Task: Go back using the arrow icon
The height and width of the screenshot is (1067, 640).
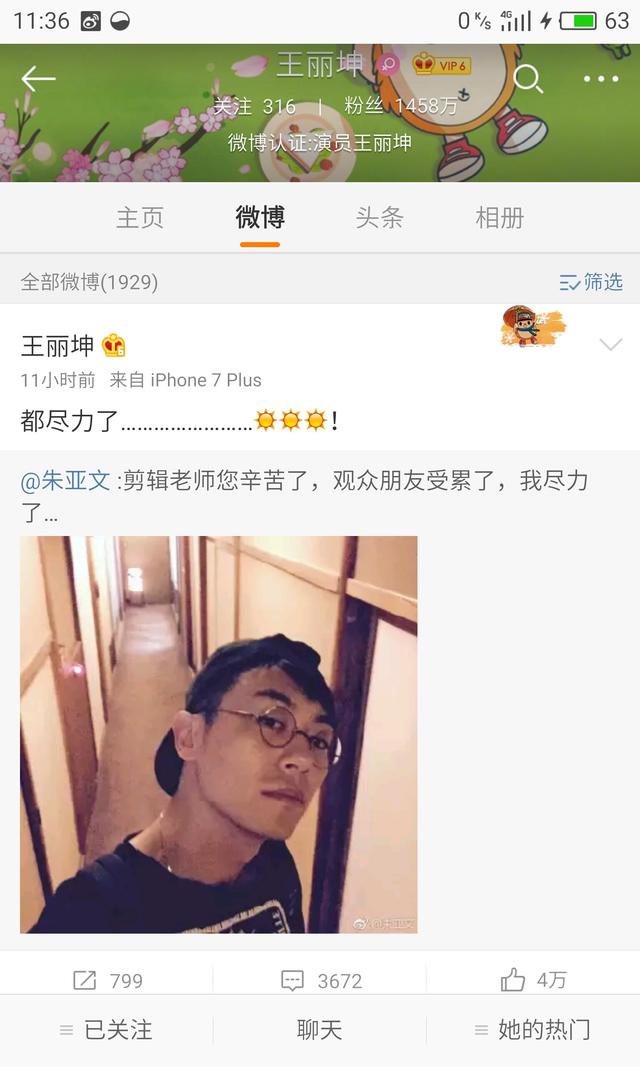Action: [38, 79]
